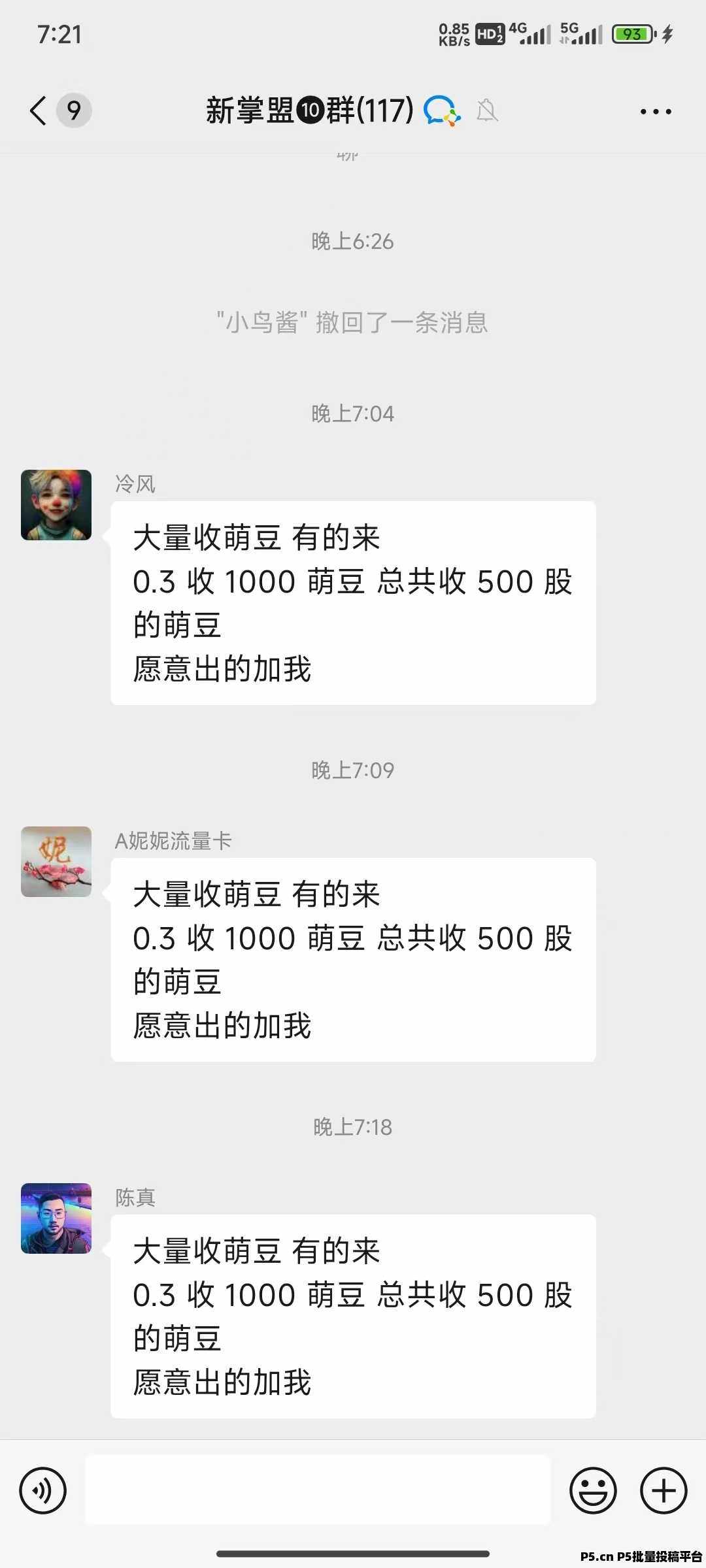Image resolution: width=706 pixels, height=1568 pixels.
Task: Open 冷风's profile avatar
Action: point(56,505)
